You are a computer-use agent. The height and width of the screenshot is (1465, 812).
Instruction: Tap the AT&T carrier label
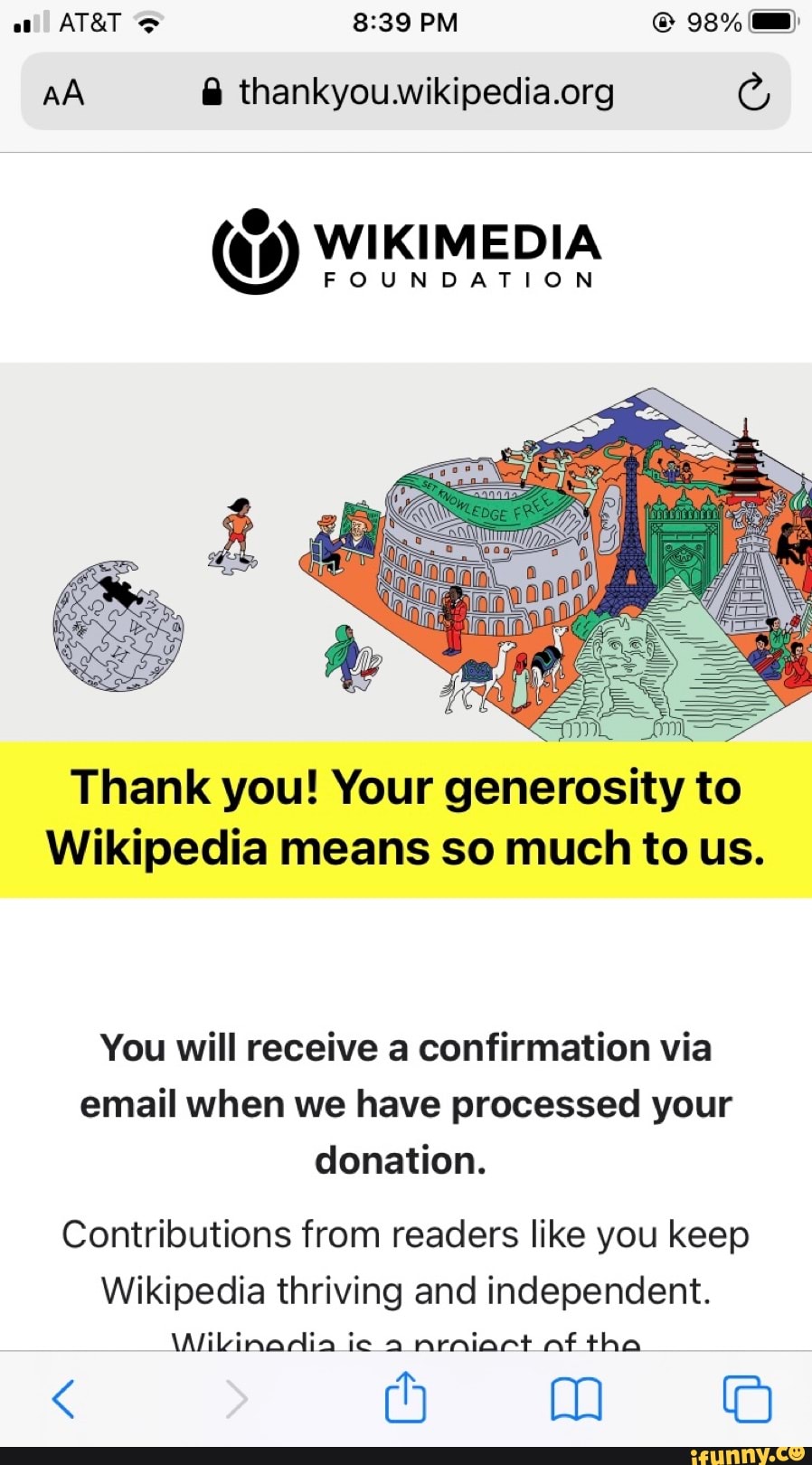(88, 21)
